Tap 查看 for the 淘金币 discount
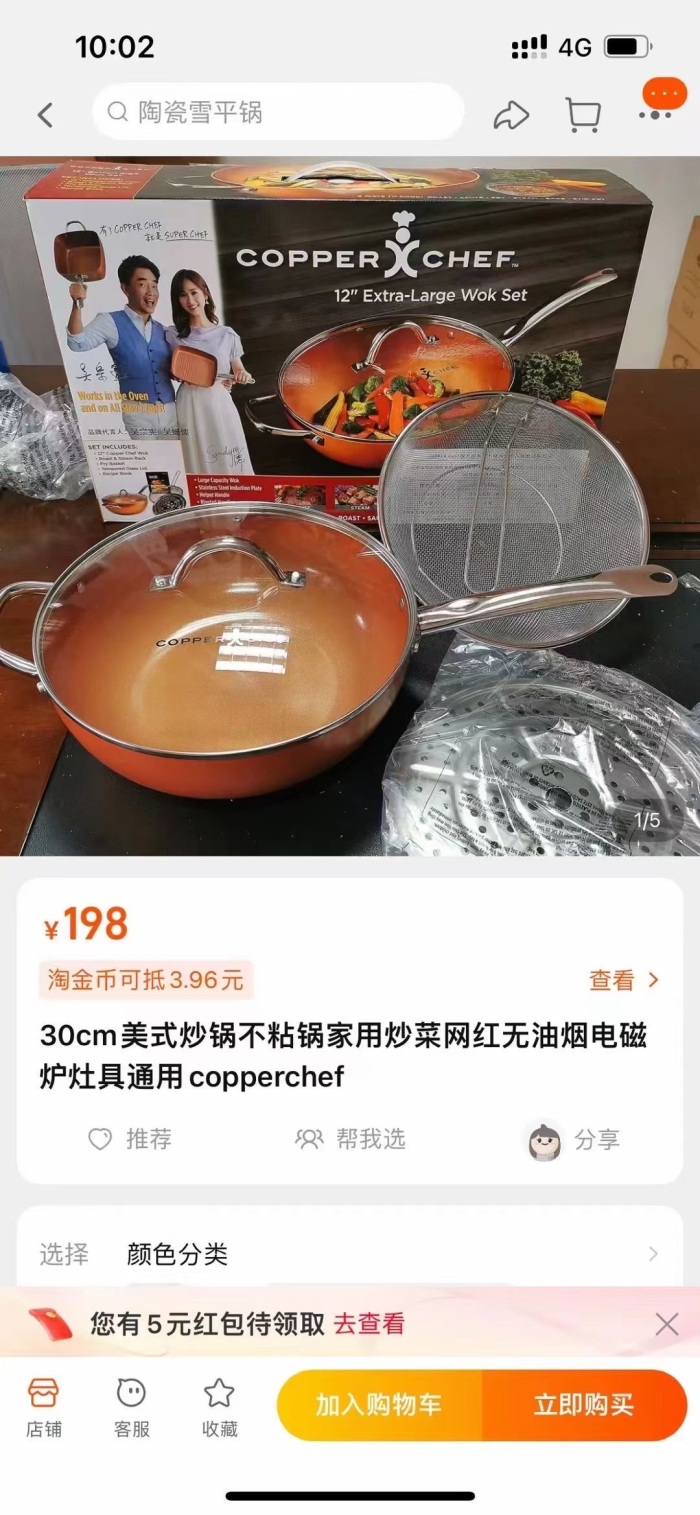The image size is (700, 1515). (x=623, y=981)
